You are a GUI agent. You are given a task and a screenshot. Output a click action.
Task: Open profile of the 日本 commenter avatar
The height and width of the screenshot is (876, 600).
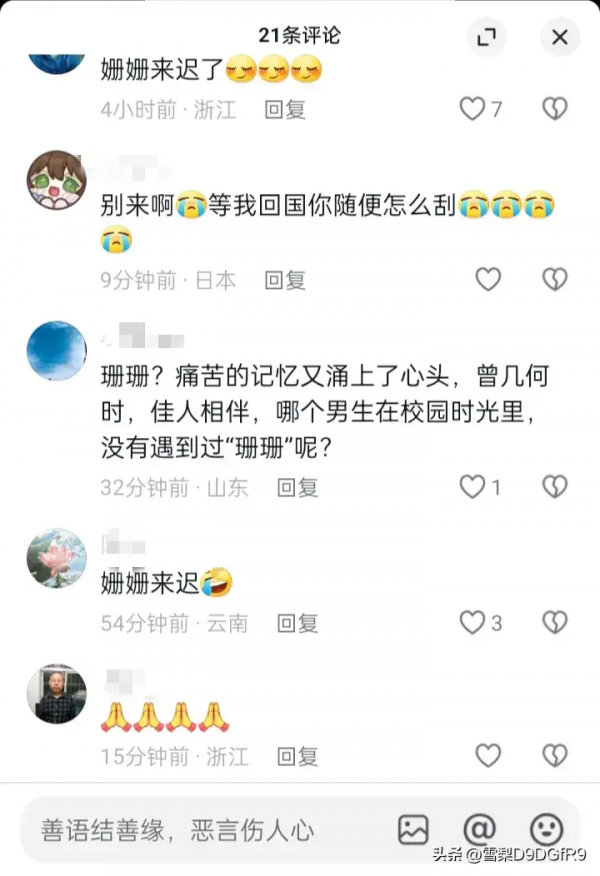point(56,181)
